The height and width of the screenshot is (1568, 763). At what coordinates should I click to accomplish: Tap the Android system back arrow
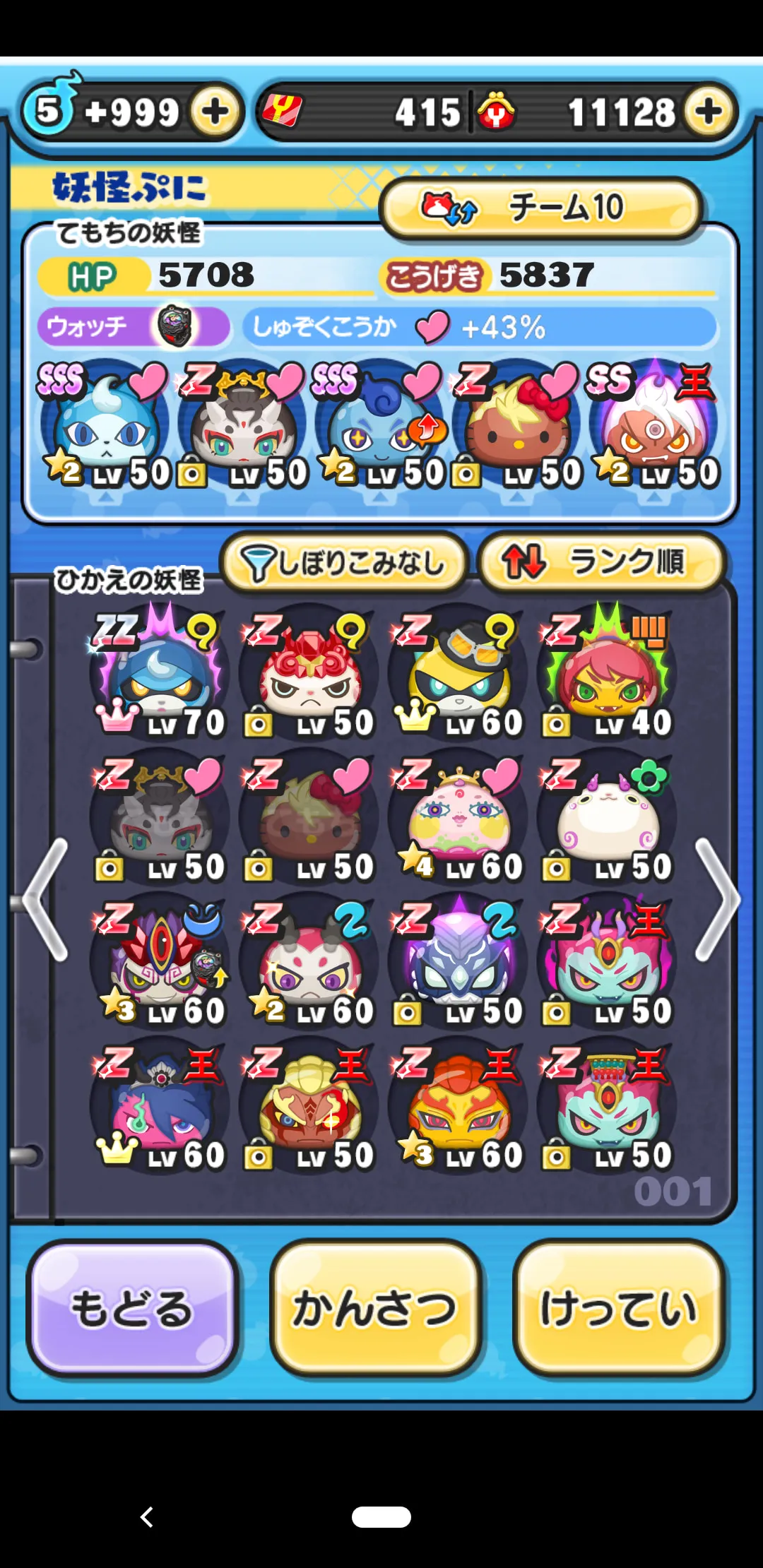(147, 1516)
